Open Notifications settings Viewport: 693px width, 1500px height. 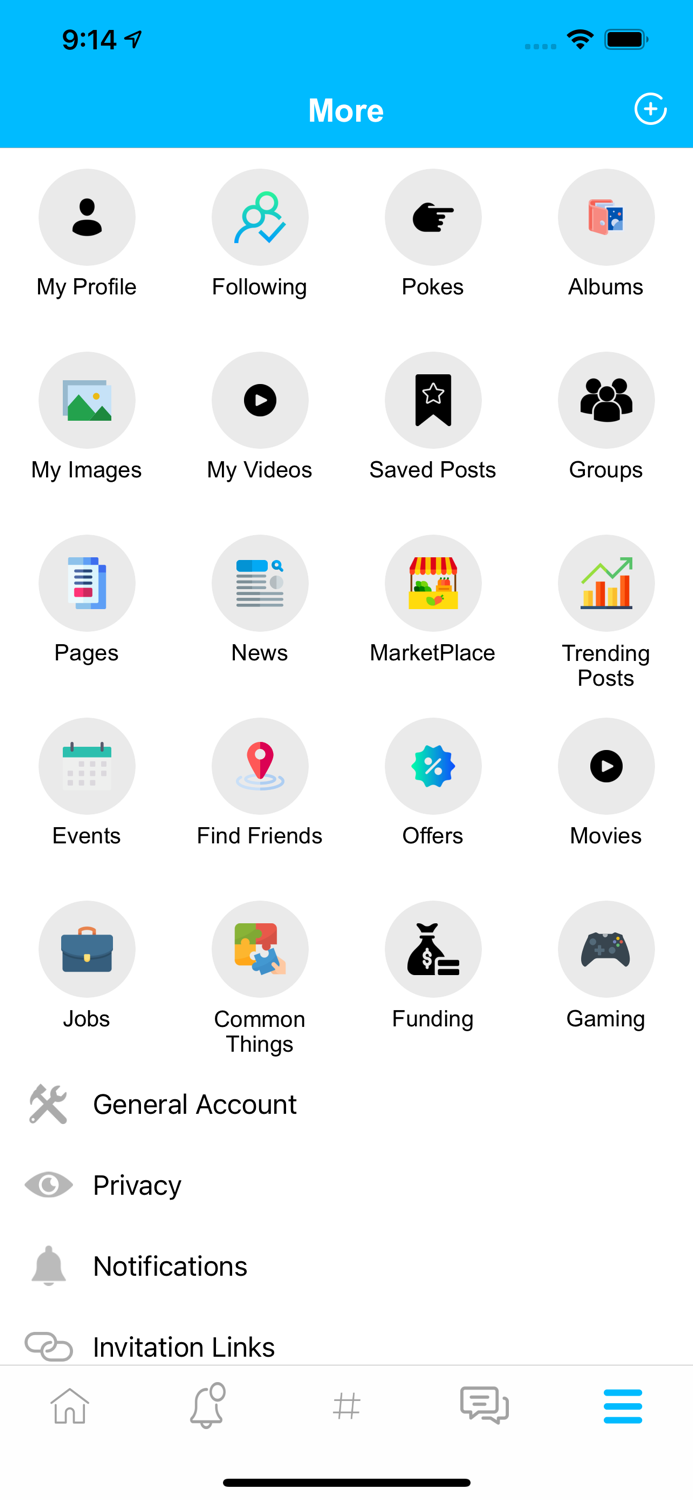coord(170,1266)
